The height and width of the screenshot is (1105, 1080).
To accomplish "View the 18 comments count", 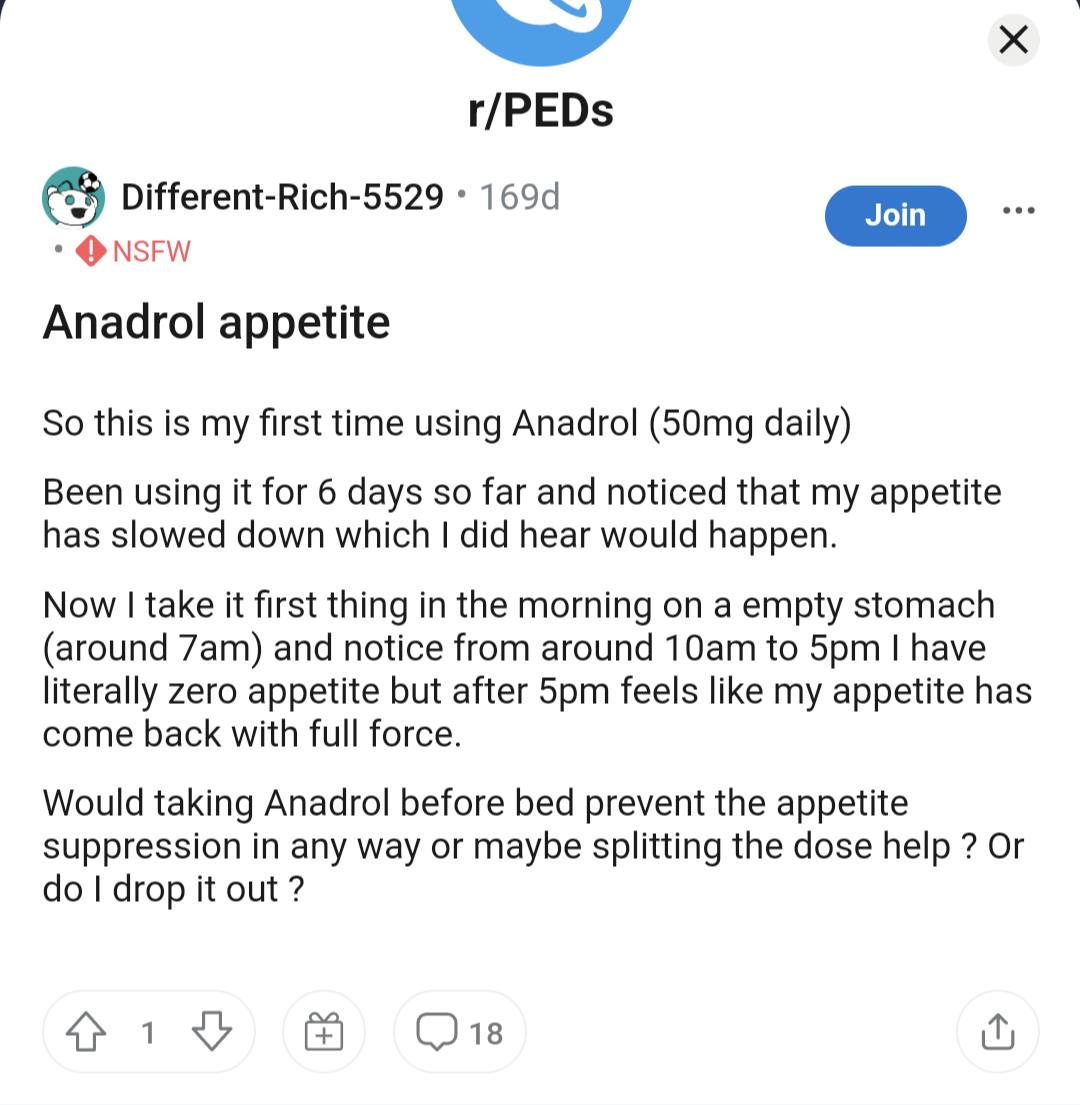I will 487,1031.
